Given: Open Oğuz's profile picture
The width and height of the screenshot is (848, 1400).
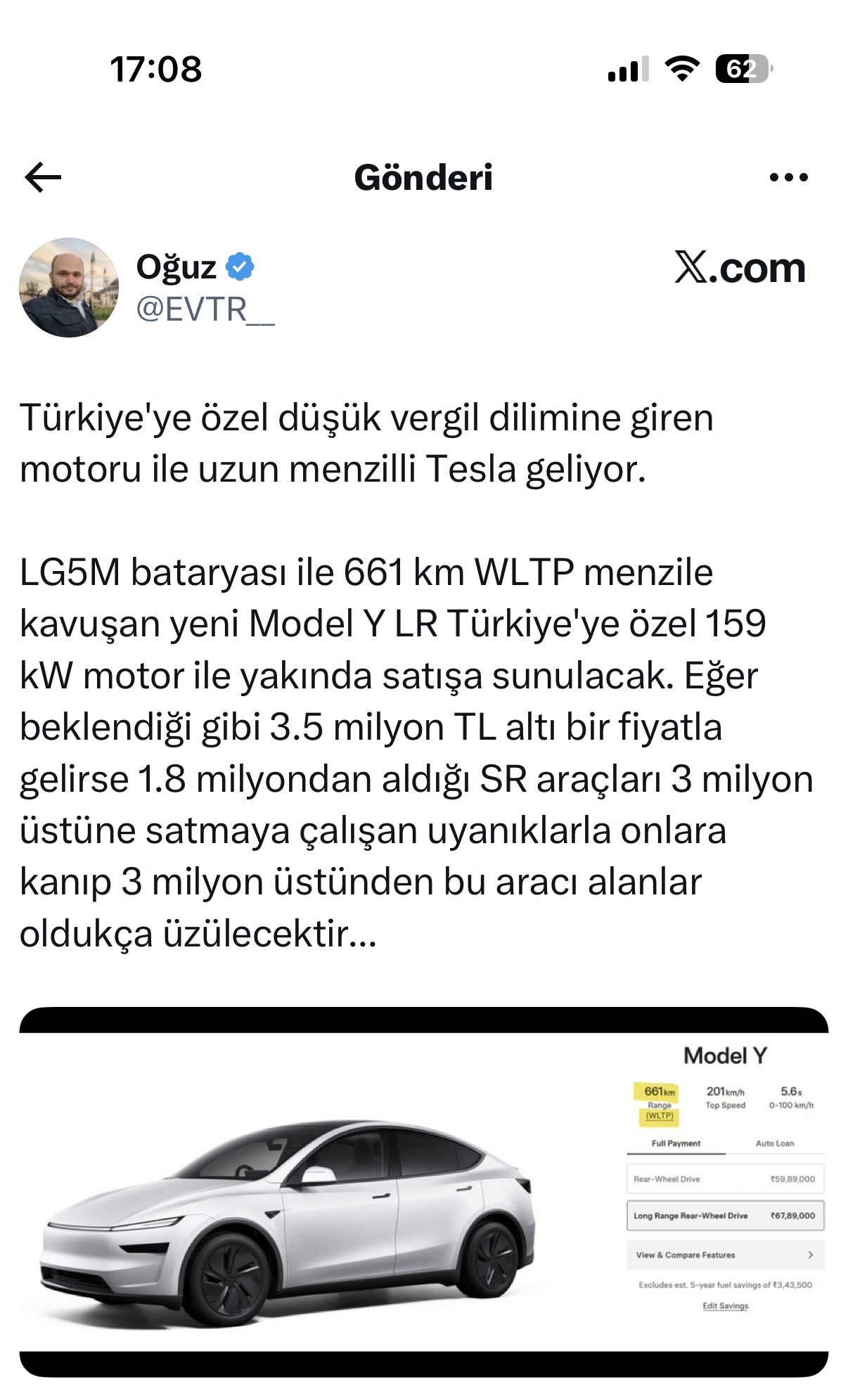Looking at the screenshot, I should coord(69,288).
